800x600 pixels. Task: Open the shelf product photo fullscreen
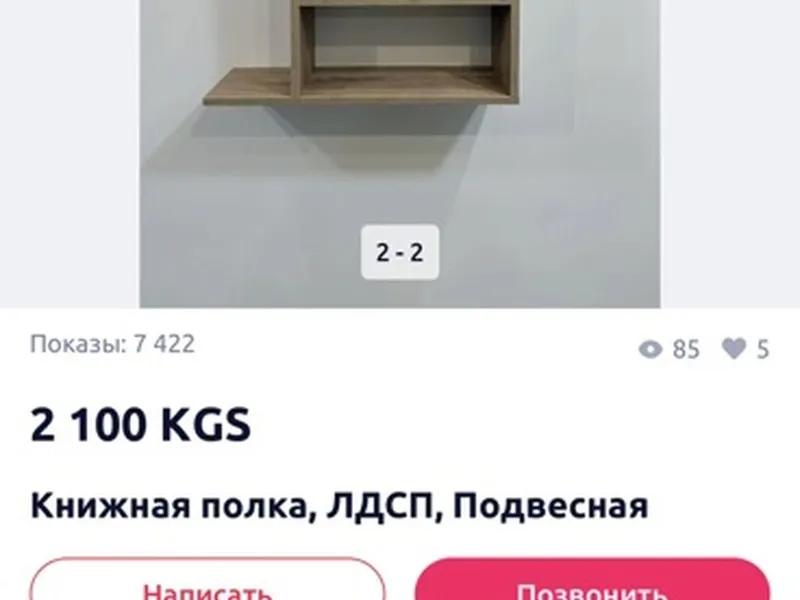pyautogui.click(x=400, y=130)
